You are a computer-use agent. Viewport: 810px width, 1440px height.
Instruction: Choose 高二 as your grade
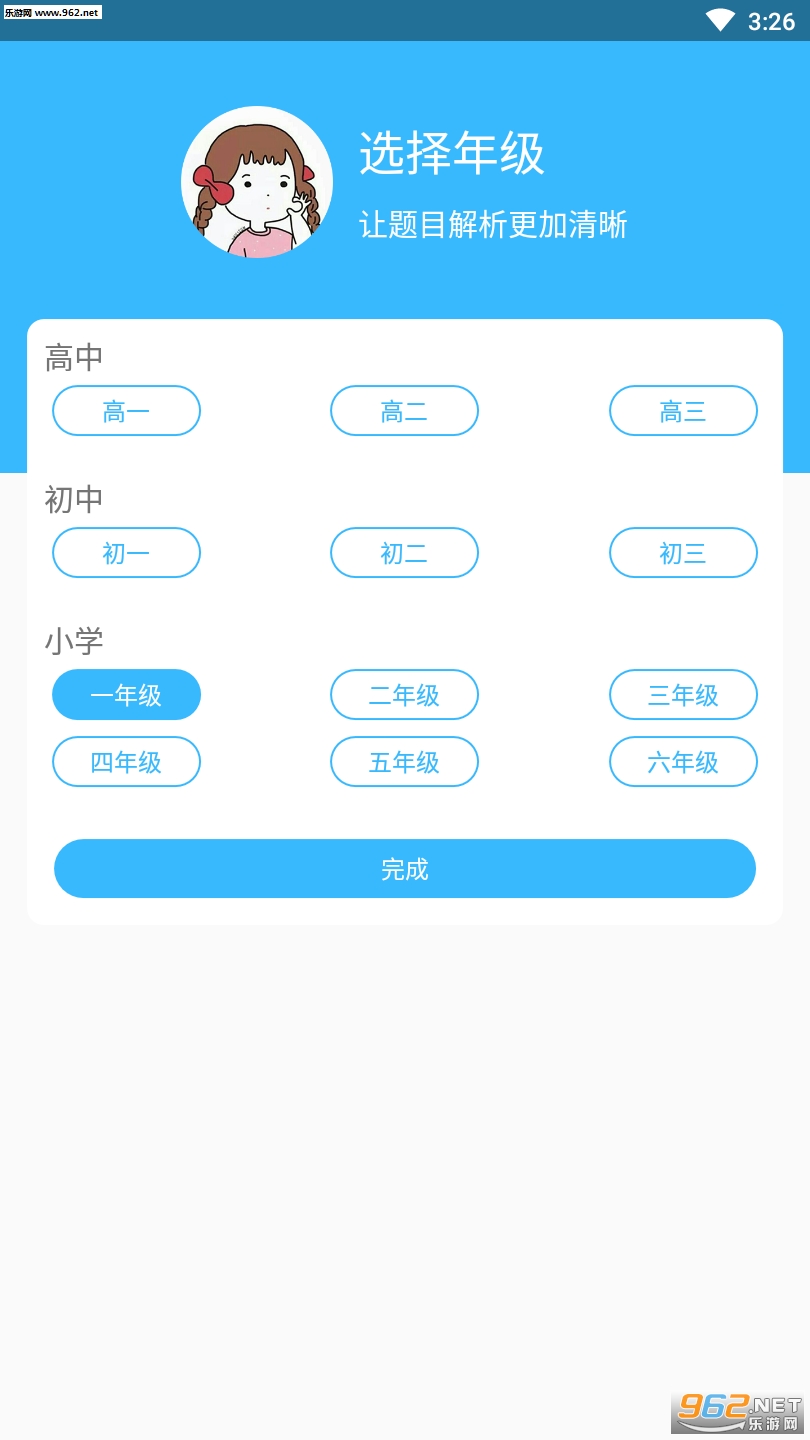tap(404, 411)
